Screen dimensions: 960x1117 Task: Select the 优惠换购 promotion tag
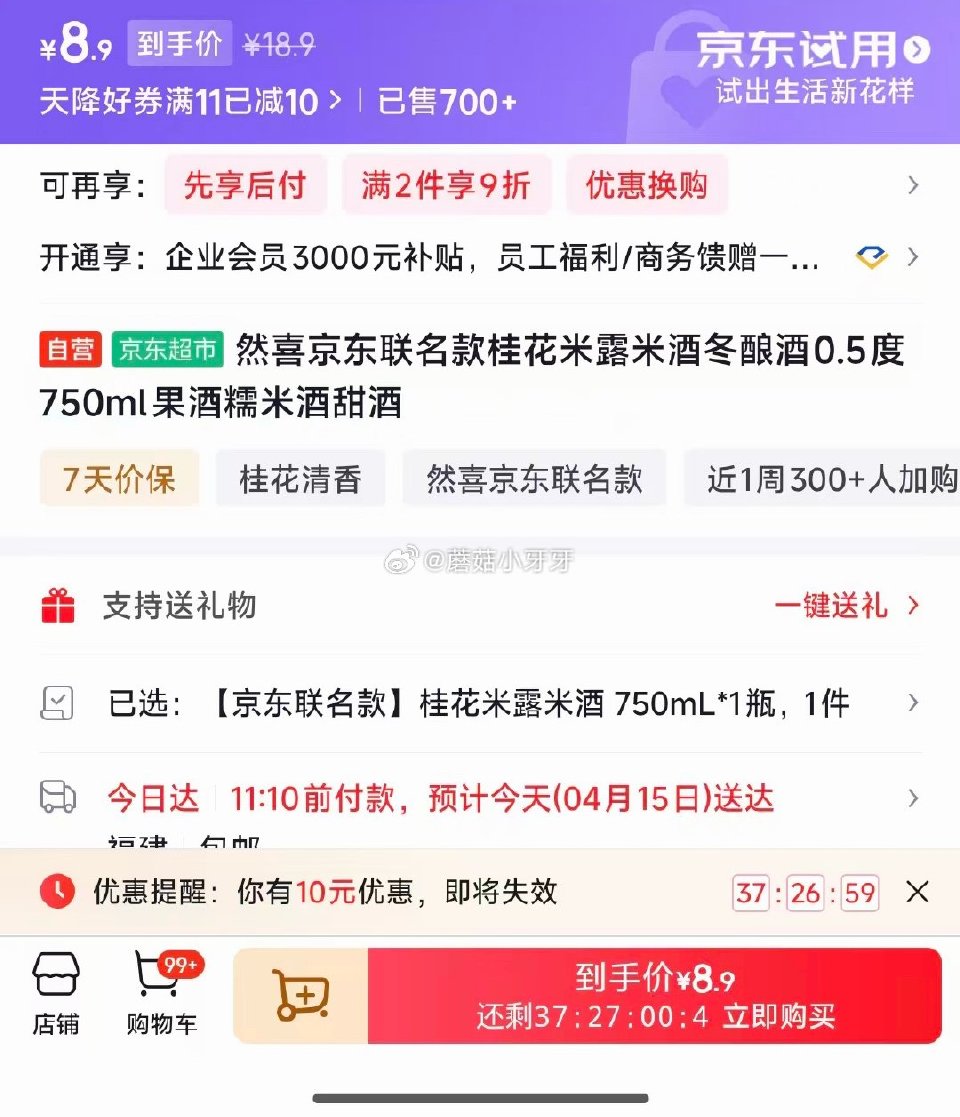click(646, 186)
